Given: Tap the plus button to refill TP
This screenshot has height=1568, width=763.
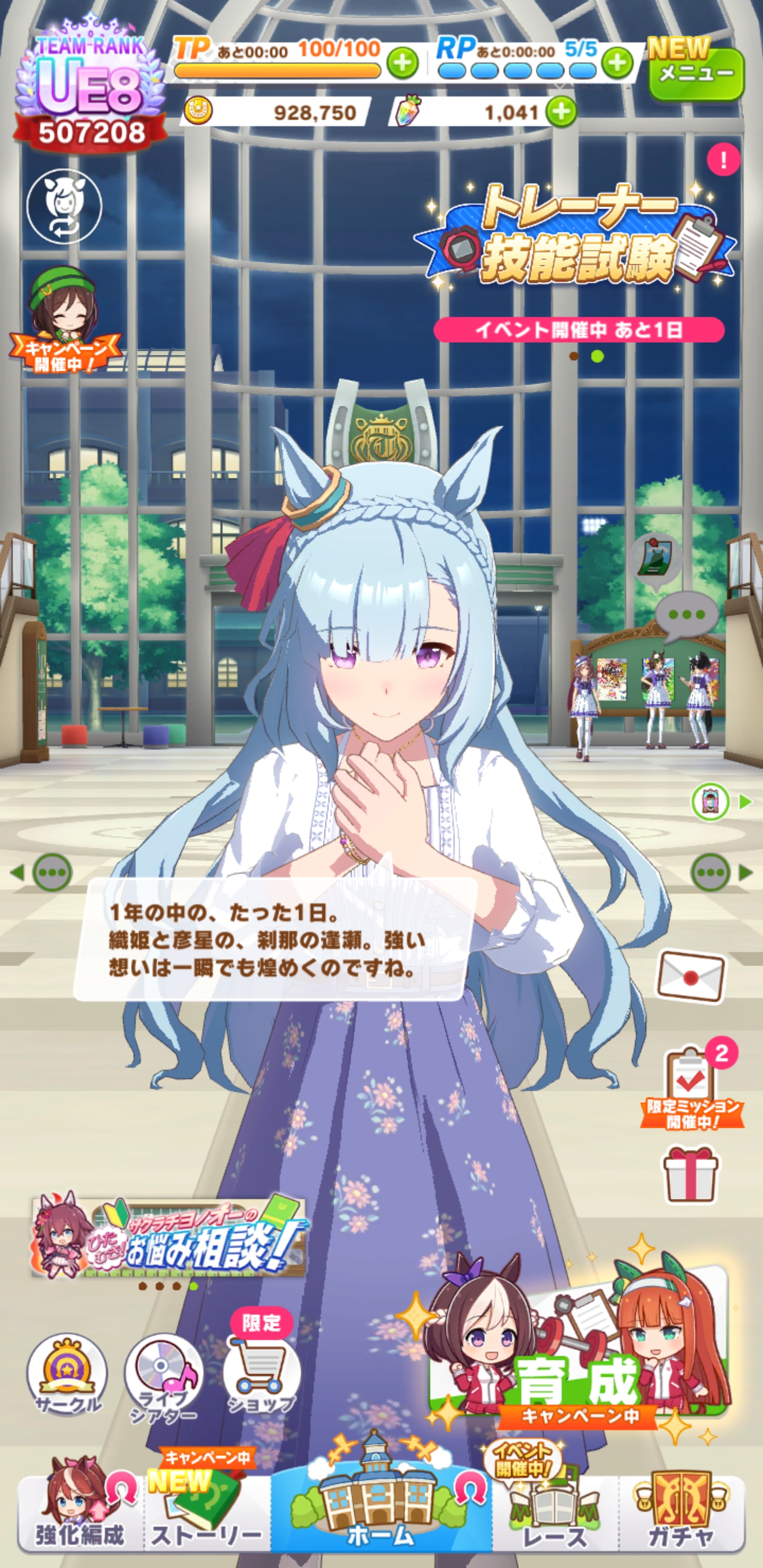Looking at the screenshot, I should (x=403, y=63).
